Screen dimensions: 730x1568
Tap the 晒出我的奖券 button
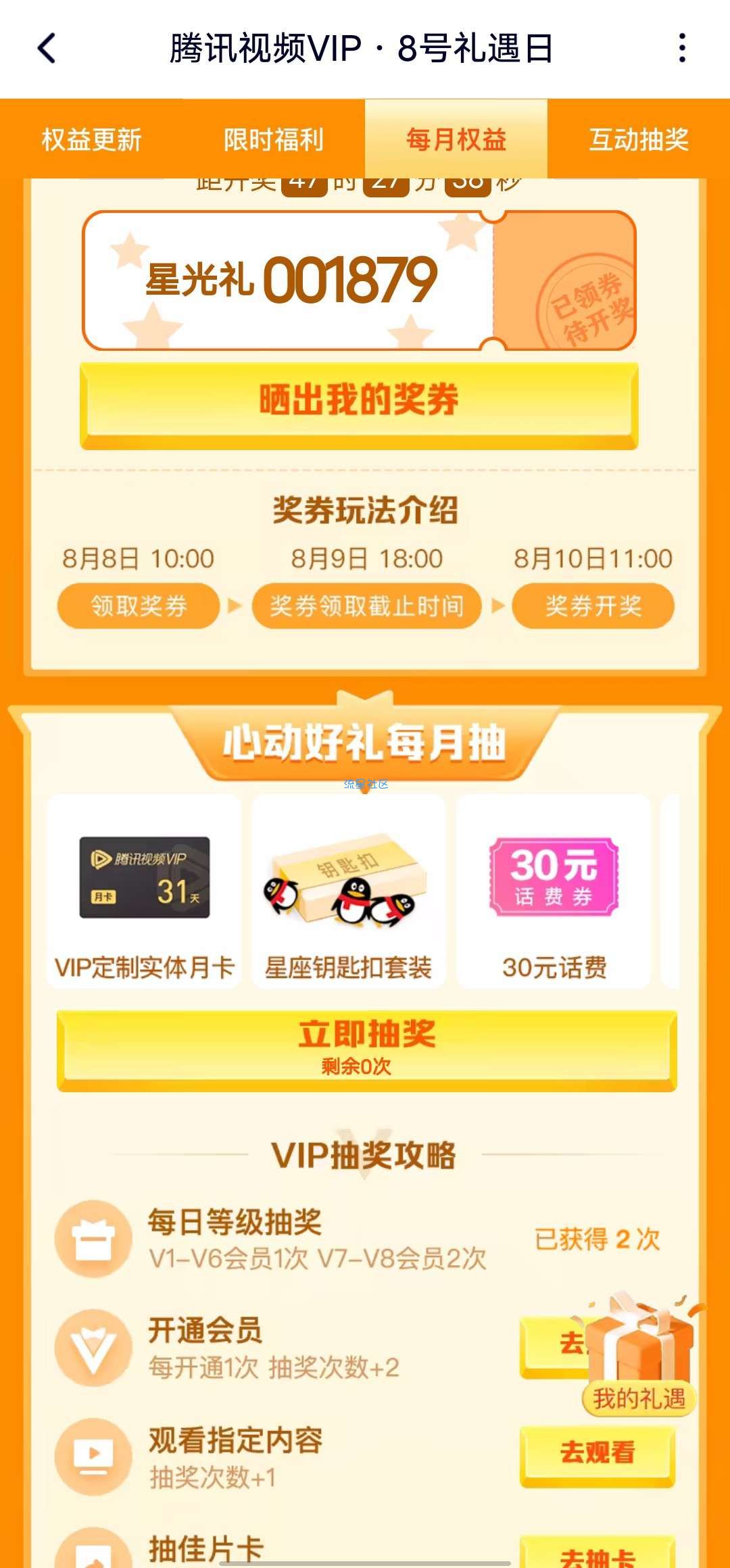359,401
